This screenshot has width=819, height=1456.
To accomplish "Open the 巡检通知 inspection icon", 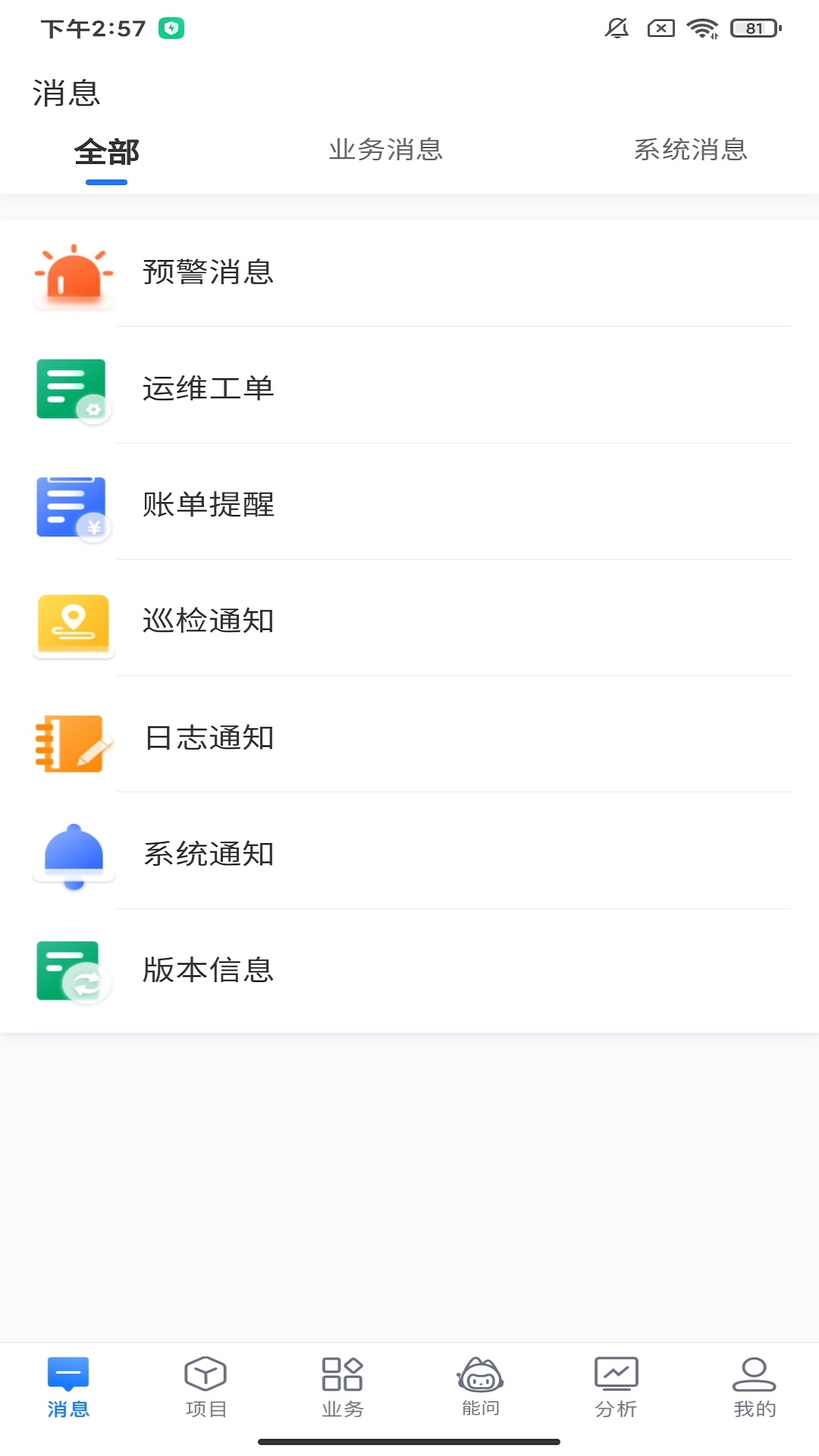I will pyautogui.click(x=73, y=623).
